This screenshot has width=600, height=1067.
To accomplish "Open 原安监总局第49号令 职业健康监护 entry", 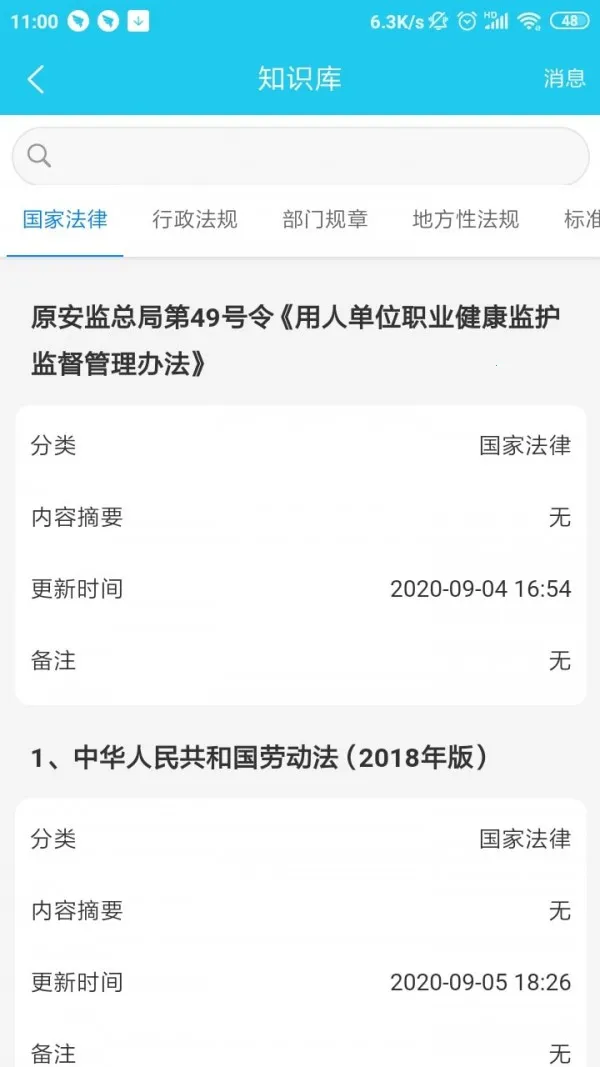I will tap(296, 341).
